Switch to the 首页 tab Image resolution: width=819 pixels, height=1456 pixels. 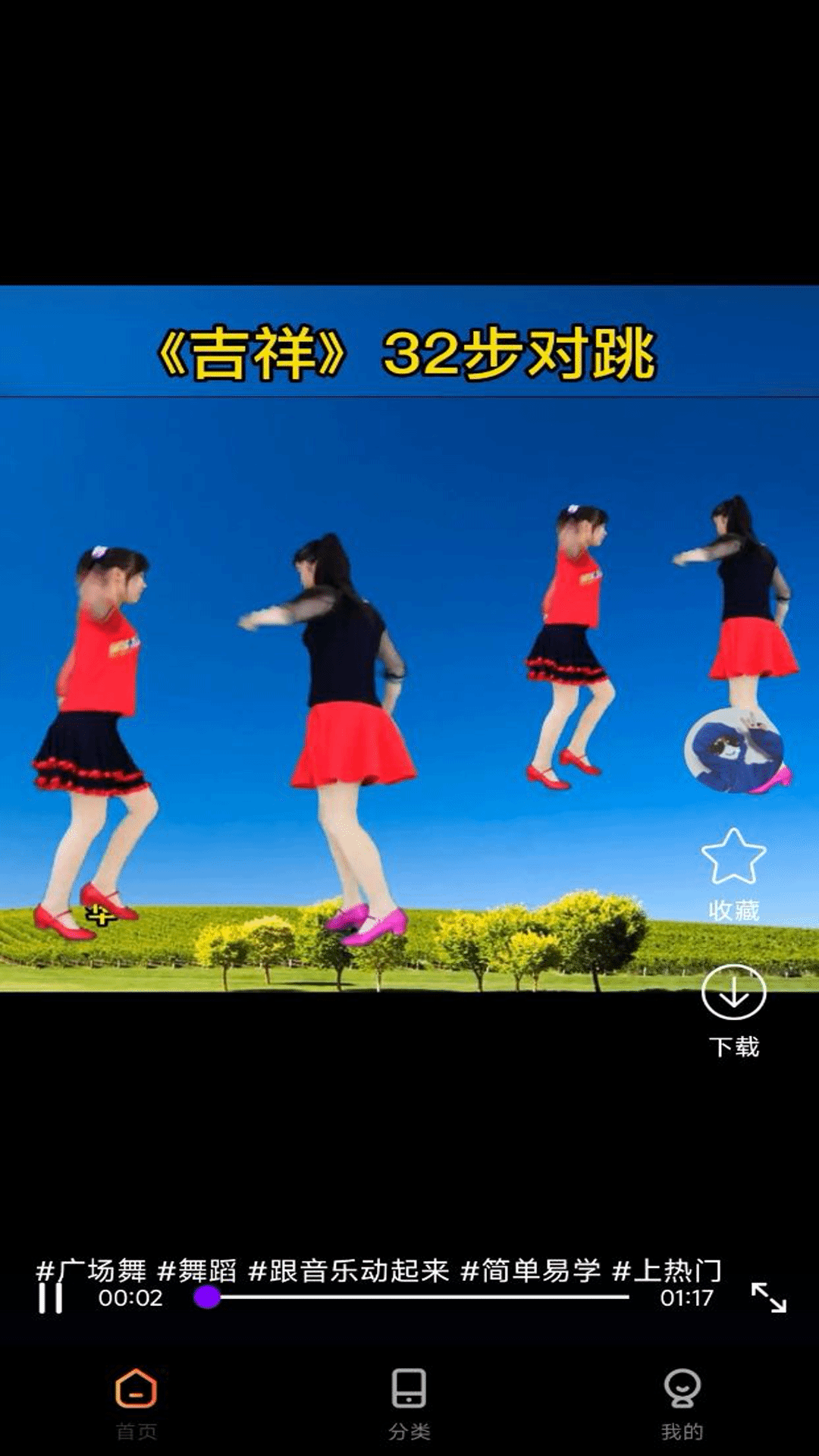point(136,1401)
